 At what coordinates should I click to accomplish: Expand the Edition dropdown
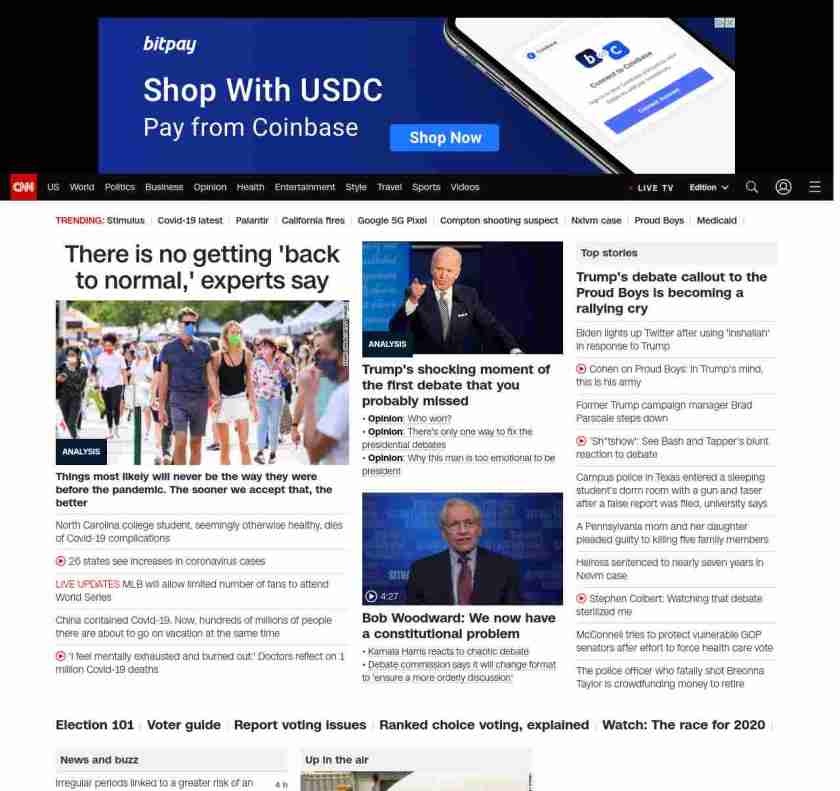click(x=708, y=188)
